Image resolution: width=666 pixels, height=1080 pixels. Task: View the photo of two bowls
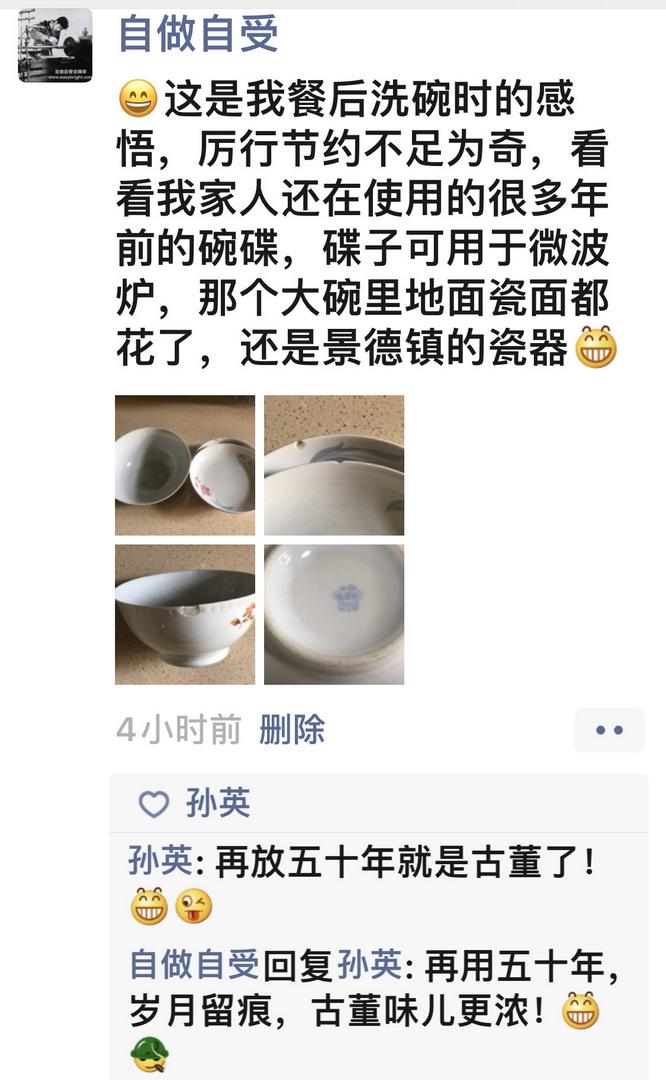click(185, 465)
